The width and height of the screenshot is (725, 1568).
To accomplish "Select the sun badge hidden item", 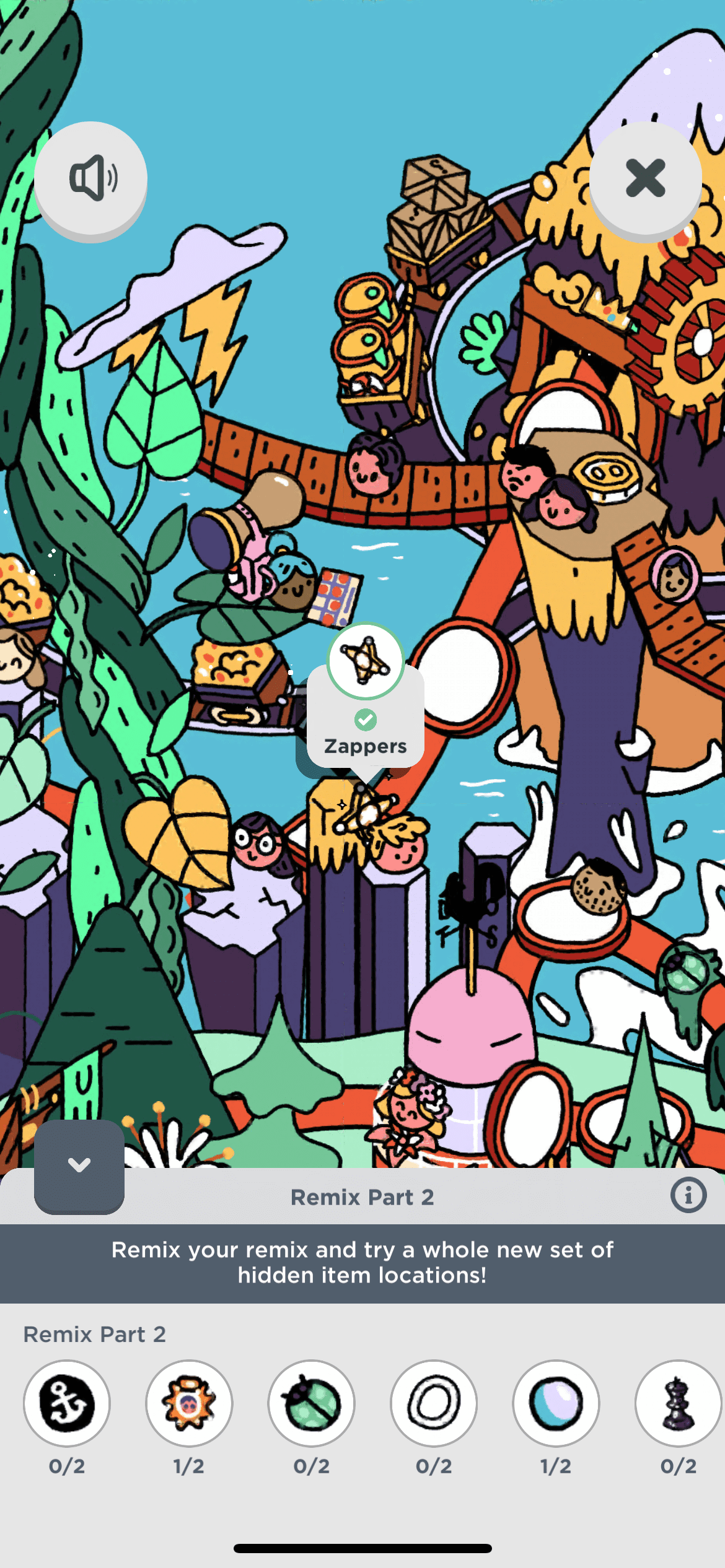I will [189, 1403].
